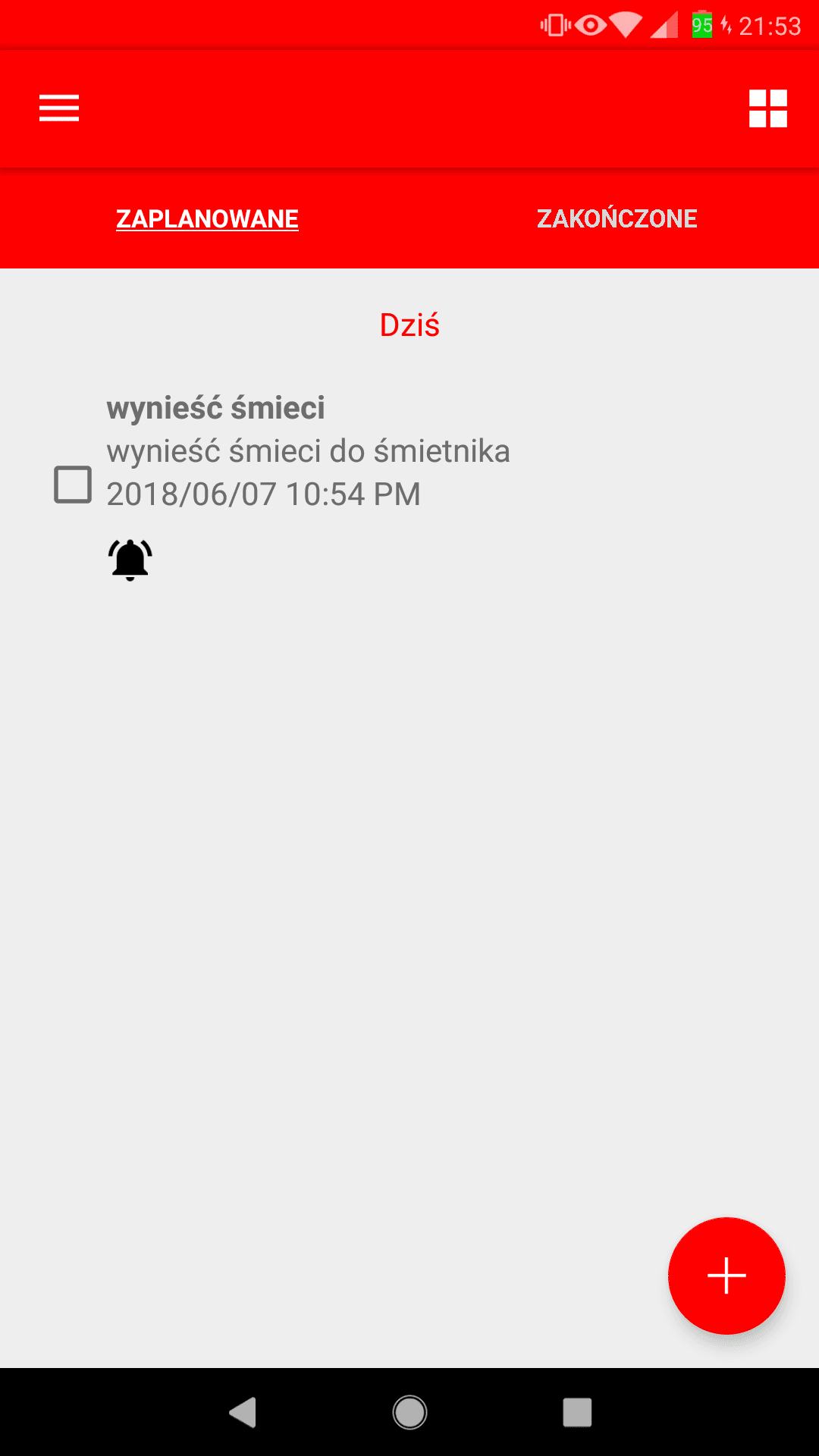Add a new task with plus button
Screen dimensions: 819x1456
pos(726,1276)
